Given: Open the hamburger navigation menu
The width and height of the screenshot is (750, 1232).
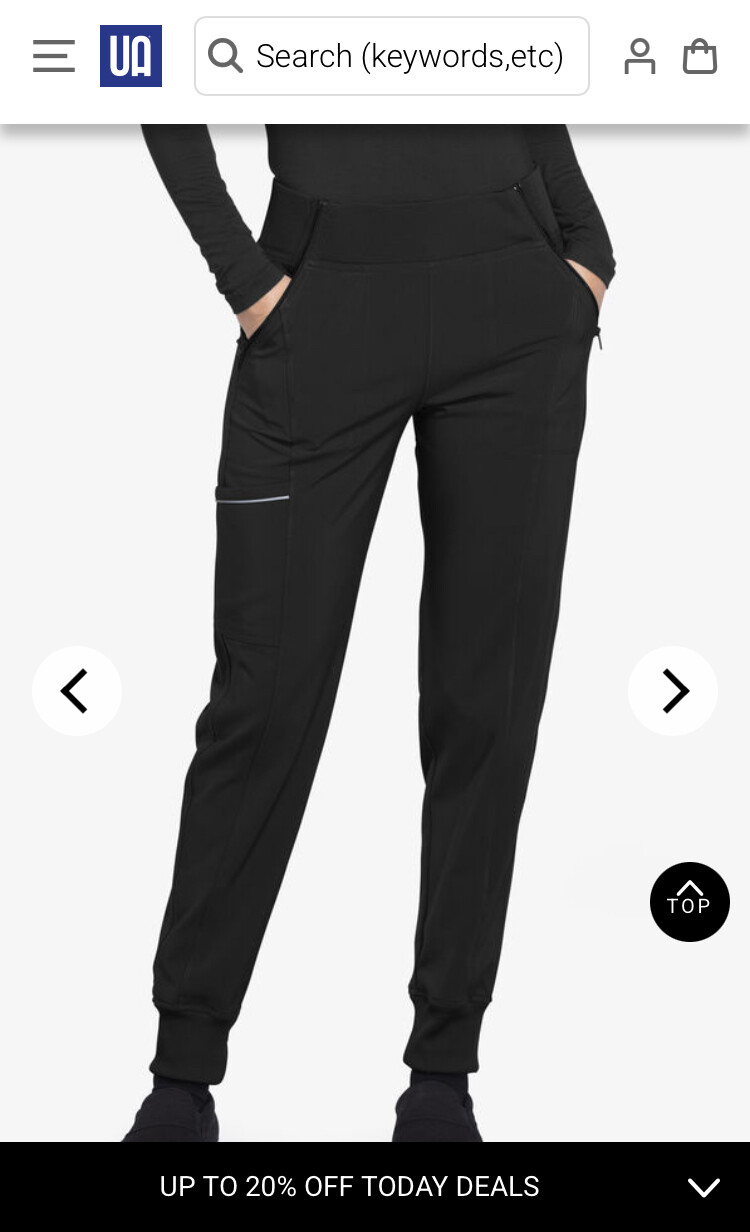Looking at the screenshot, I should click(x=53, y=56).
